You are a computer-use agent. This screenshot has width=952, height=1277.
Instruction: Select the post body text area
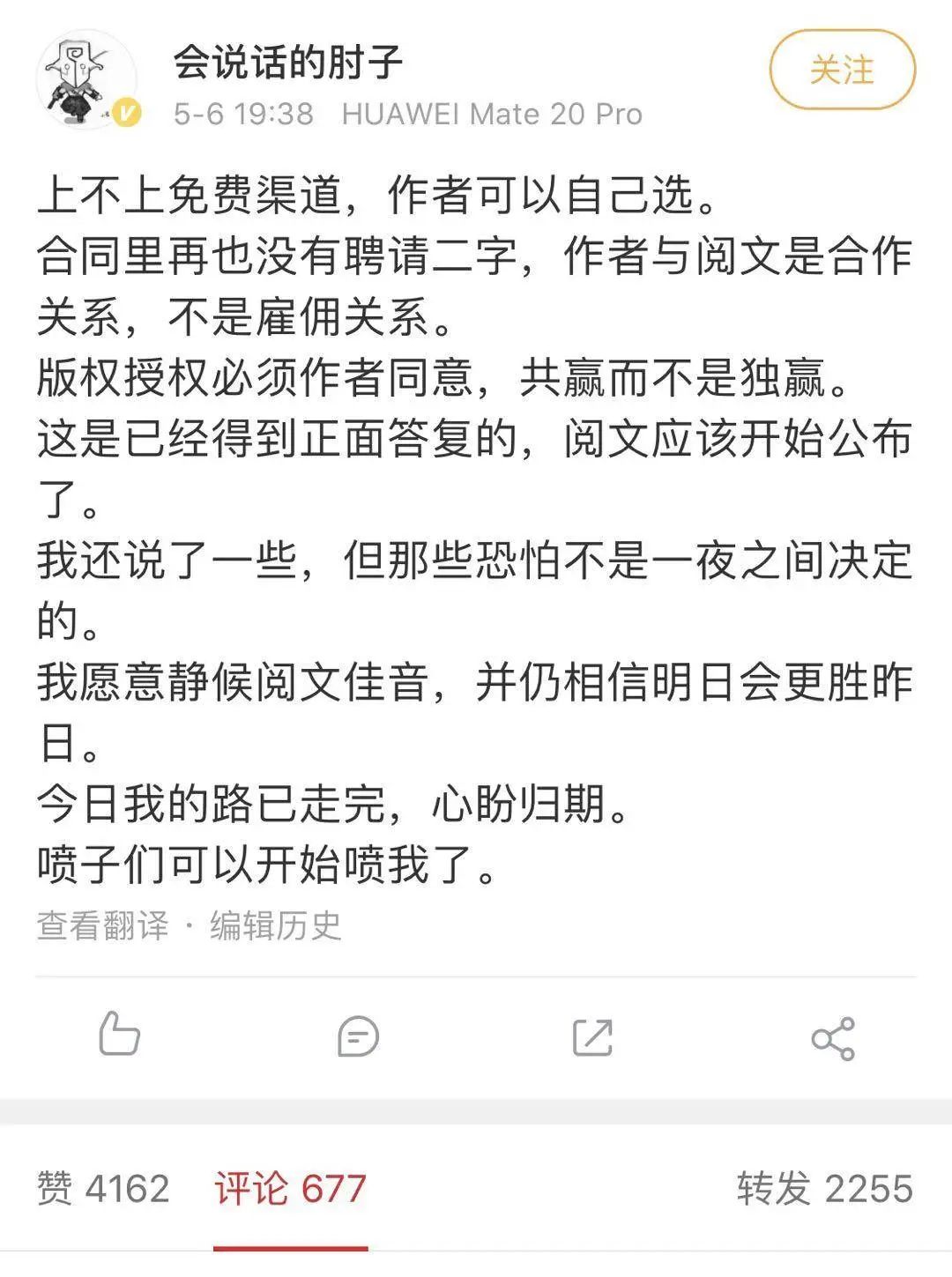476,529
